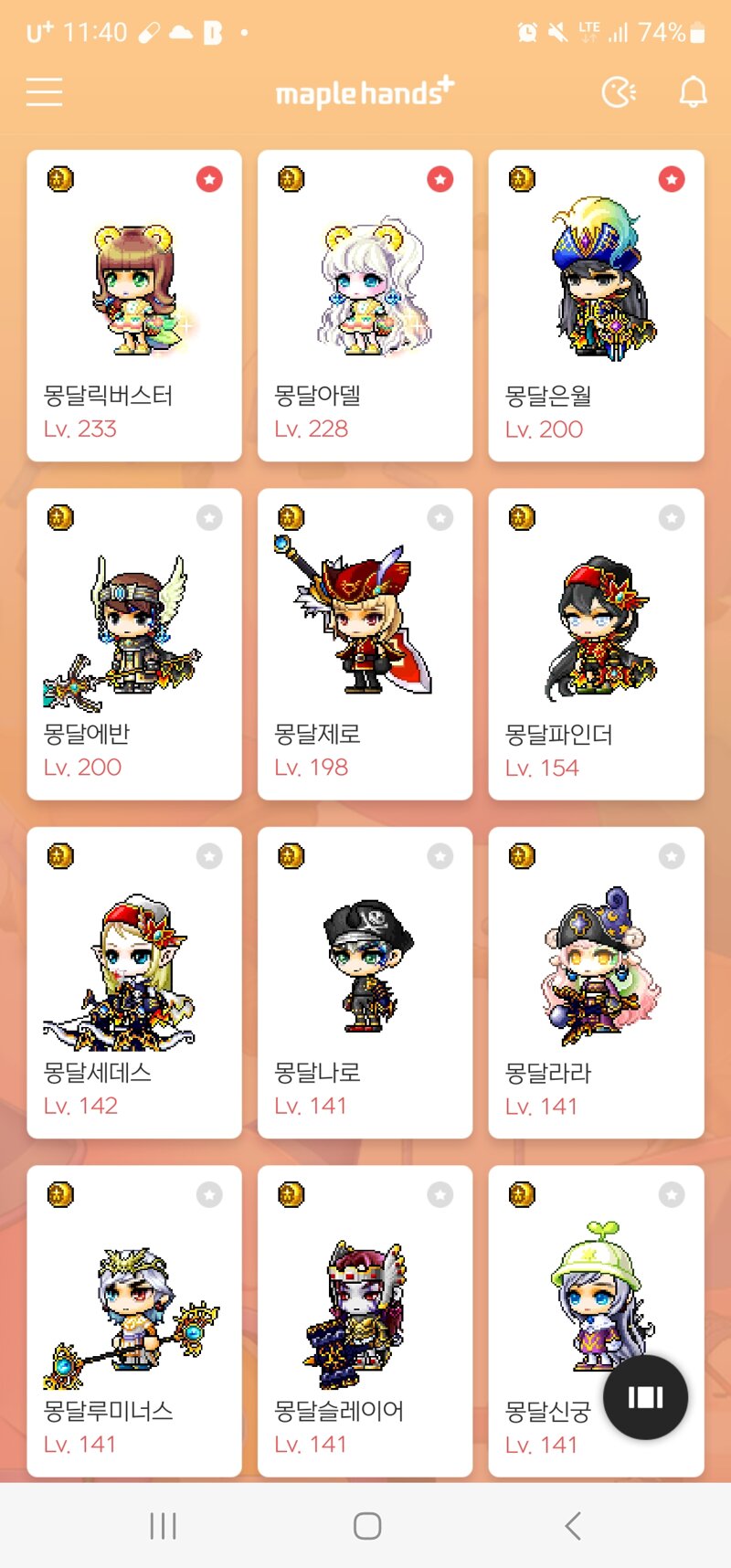
Task: Select the 몽달파인더 card
Action: pyautogui.click(x=596, y=644)
